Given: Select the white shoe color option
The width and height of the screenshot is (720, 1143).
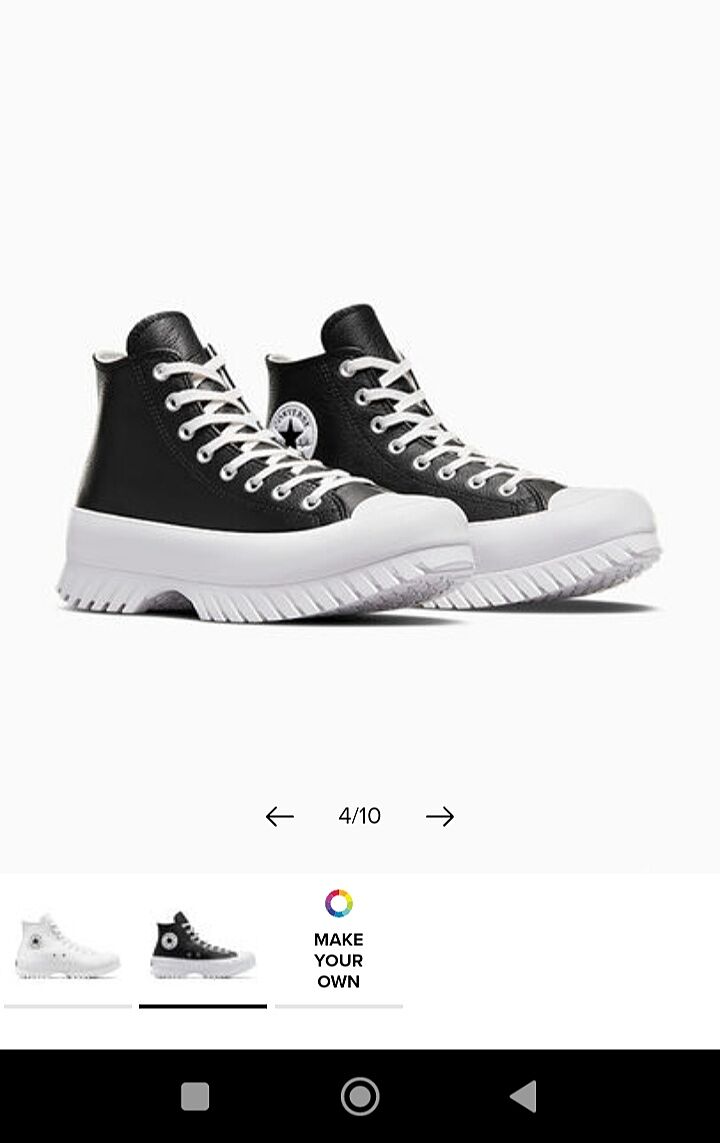Looking at the screenshot, I should tap(67, 945).
